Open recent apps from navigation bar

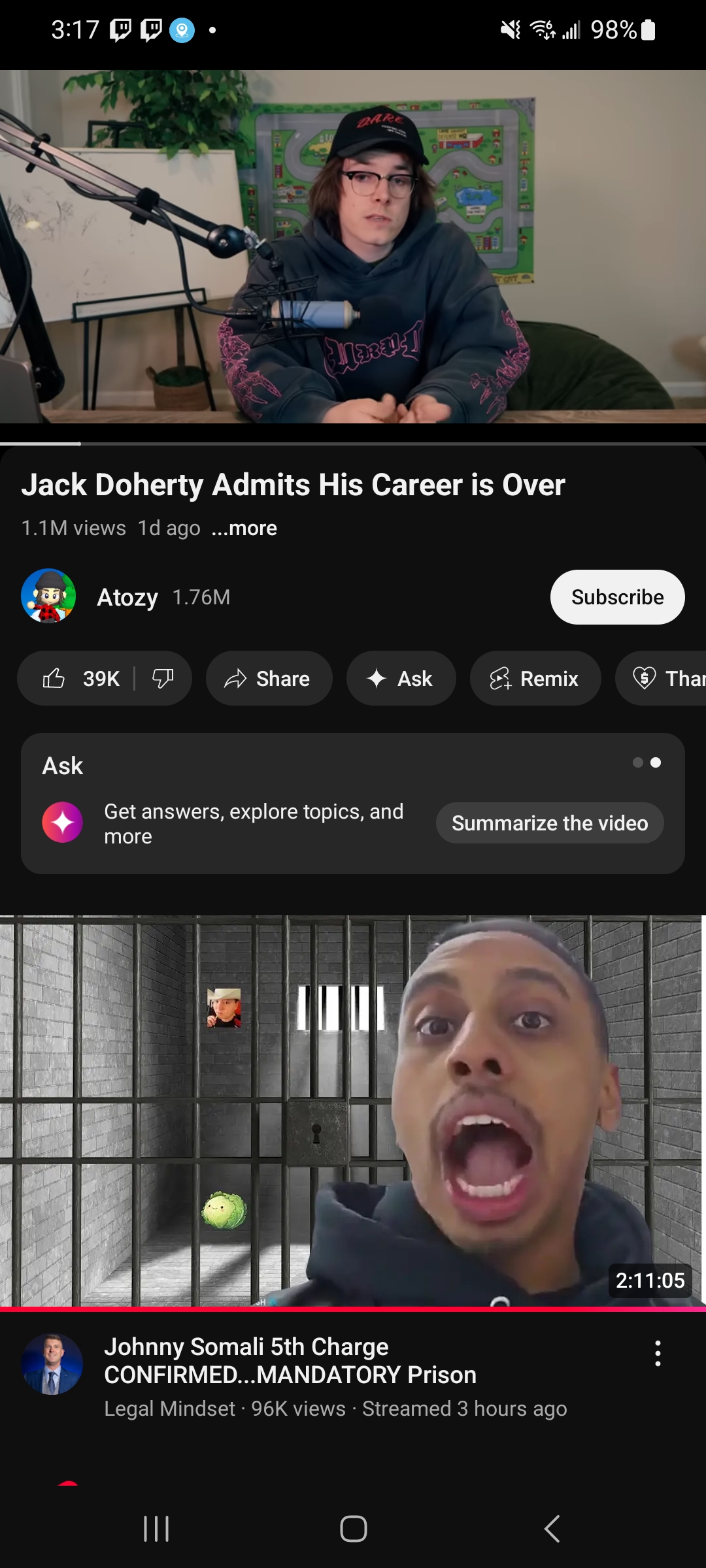pos(156,1529)
